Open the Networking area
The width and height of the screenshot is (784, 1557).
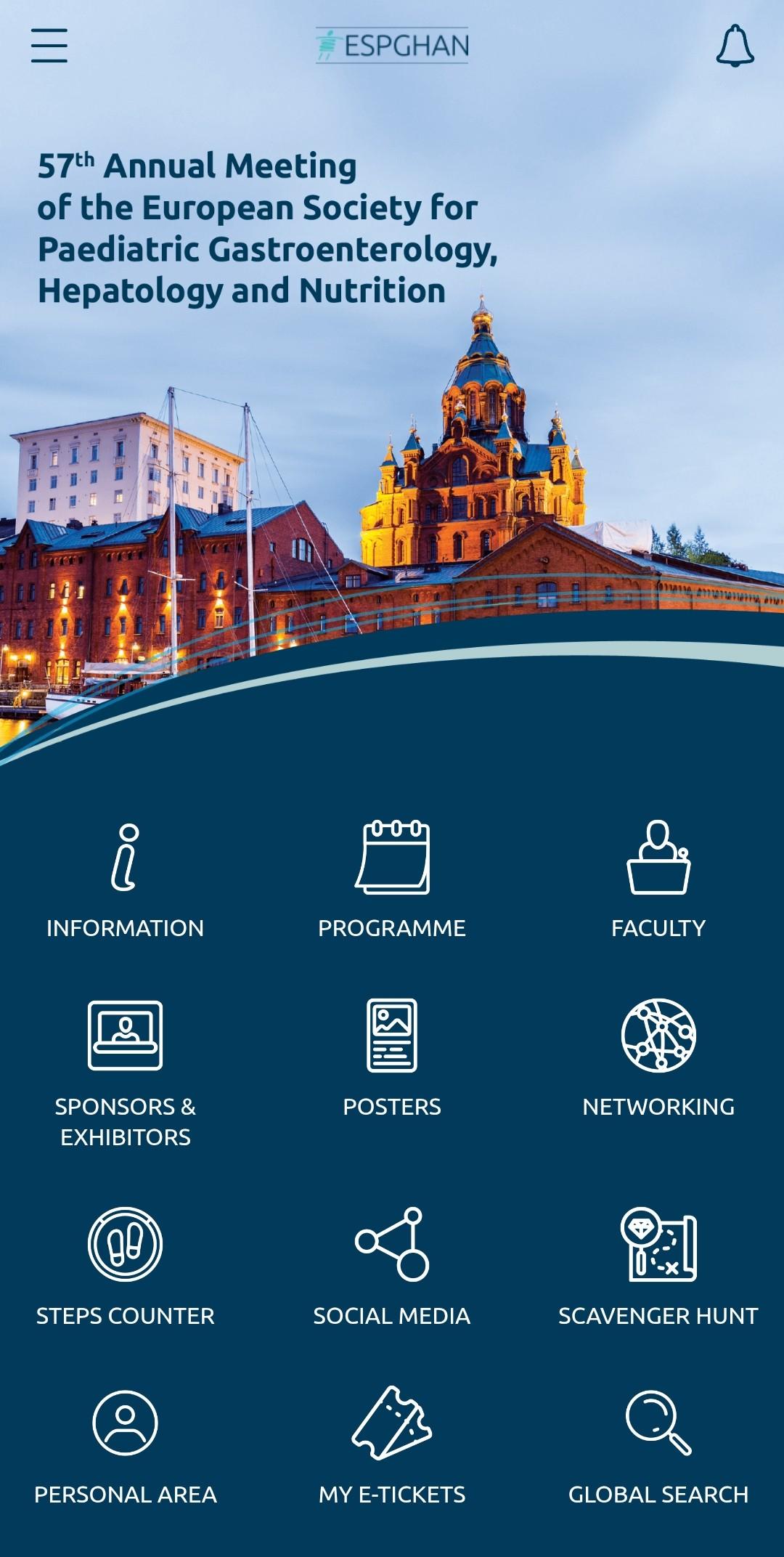[658, 1057]
